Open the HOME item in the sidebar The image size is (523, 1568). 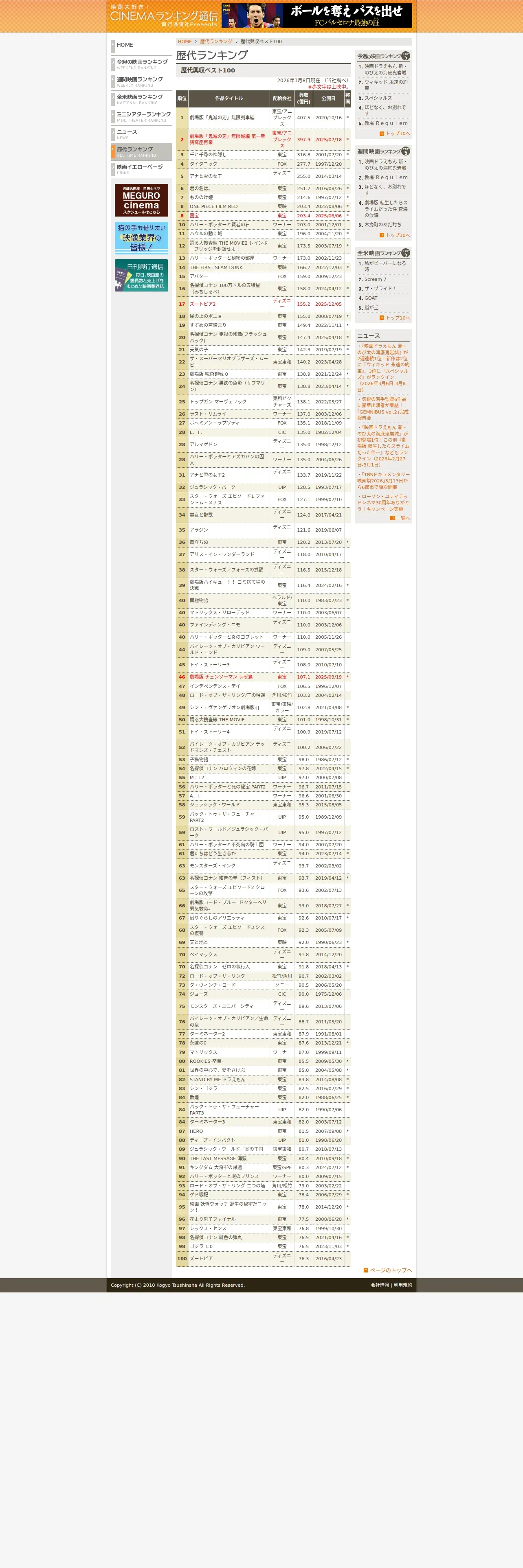(x=141, y=46)
